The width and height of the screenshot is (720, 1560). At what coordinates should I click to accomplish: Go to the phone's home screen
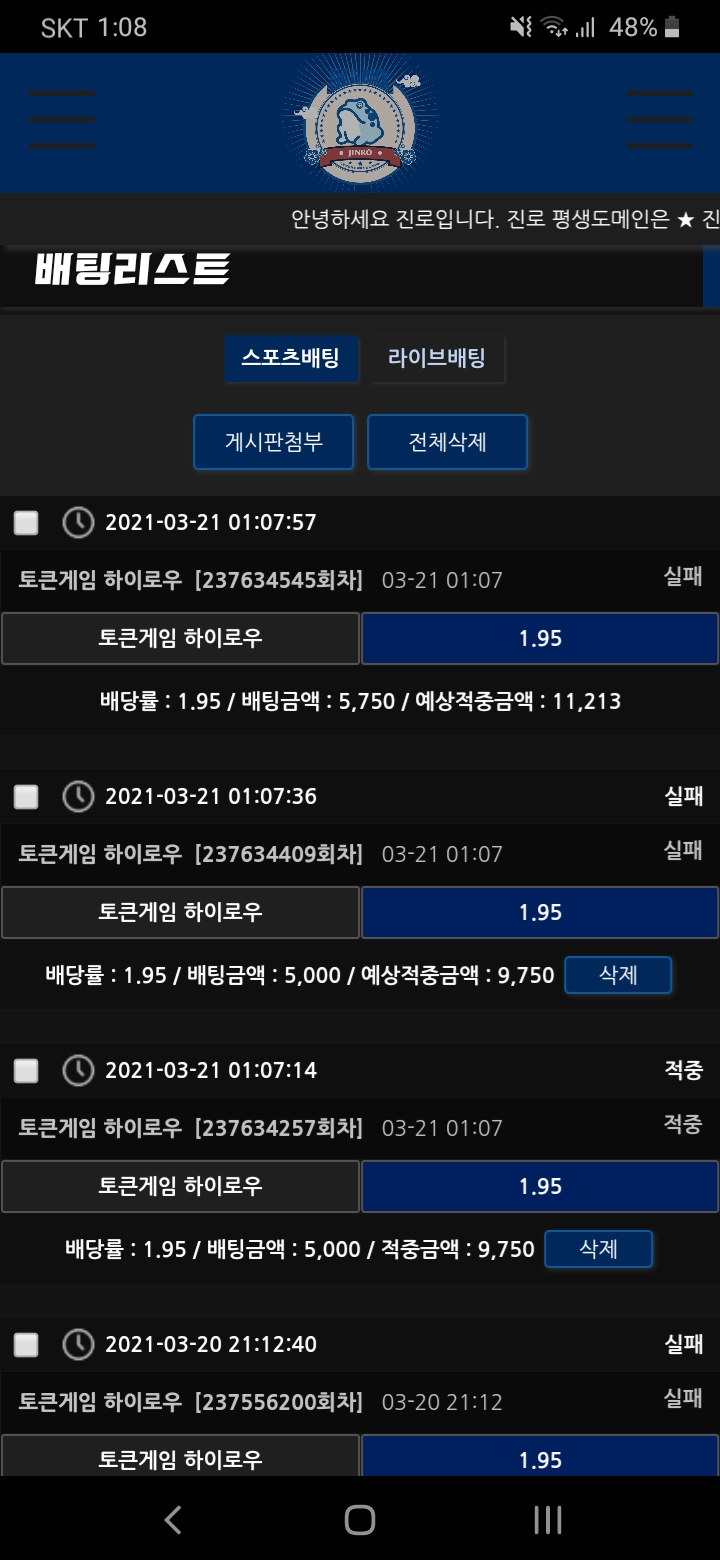click(x=359, y=1520)
